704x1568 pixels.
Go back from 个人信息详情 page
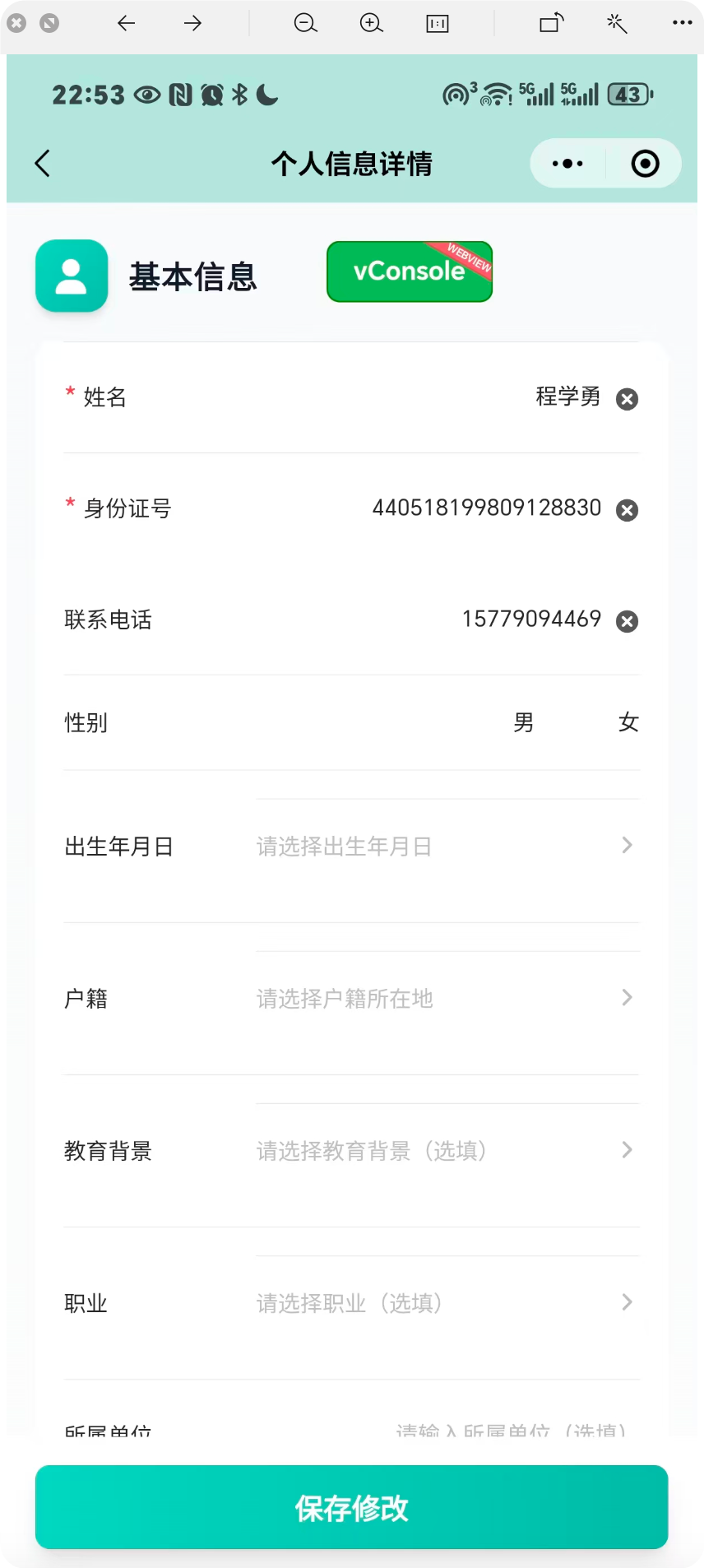click(x=43, y=164)
